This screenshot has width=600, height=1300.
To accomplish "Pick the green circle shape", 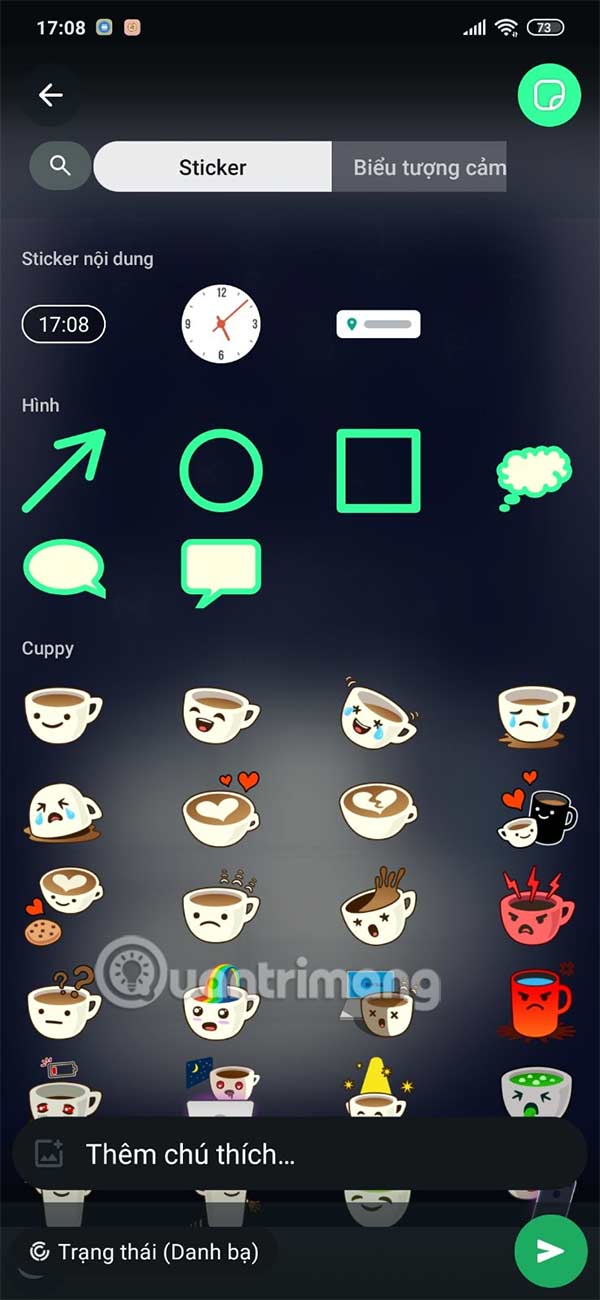I will pyautogui.click(x=221, y=471).
